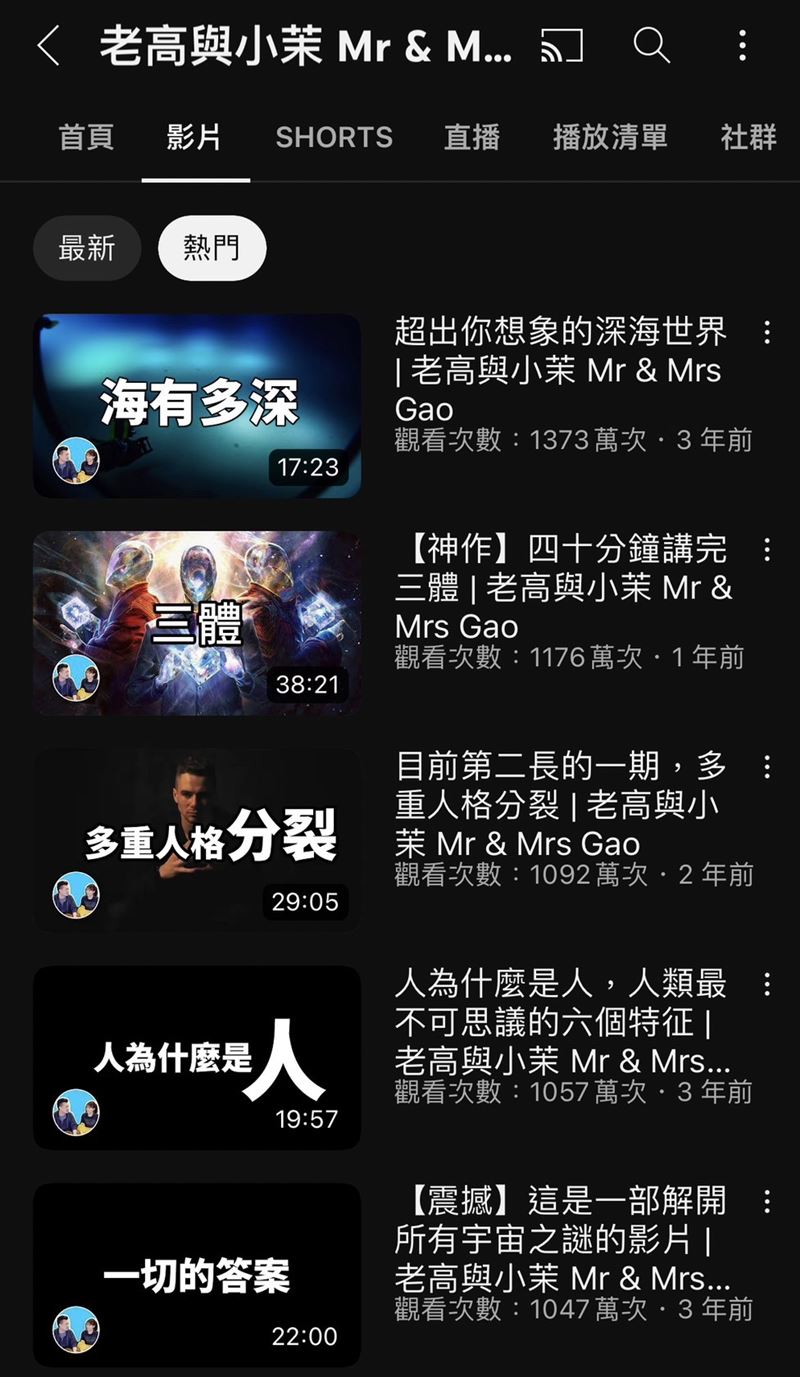Open options for 多重人格分裂 video
Viewport: 800px width, 1377px height.
(767, 767)
